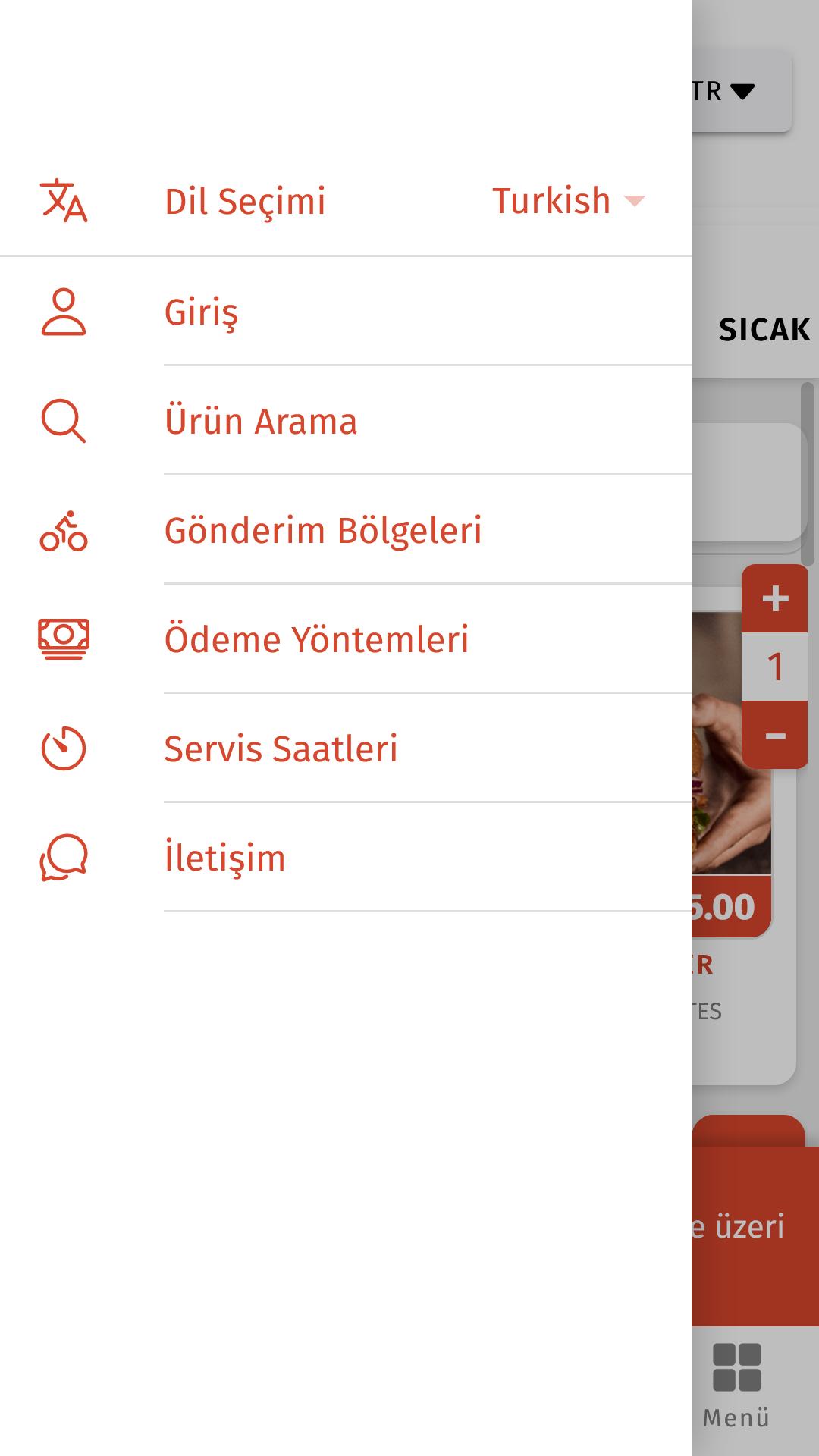The height and width of the screenshot is (1456, 819).
Task: Increase quantity with the plus button
Action: 775,598
